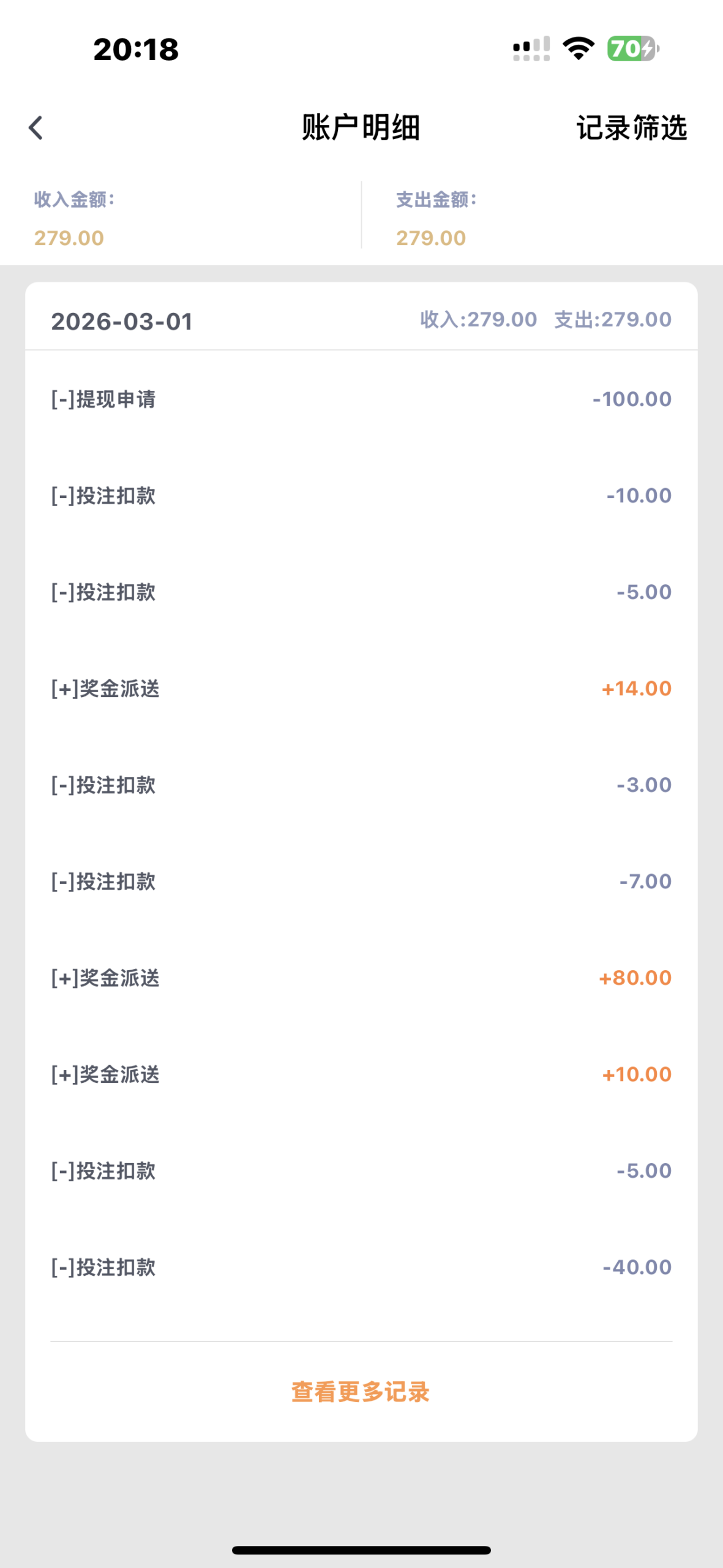Open the -7.00 投注扣款 transaction
This screenshot has width=723, height=1568.
pos(361,881)
